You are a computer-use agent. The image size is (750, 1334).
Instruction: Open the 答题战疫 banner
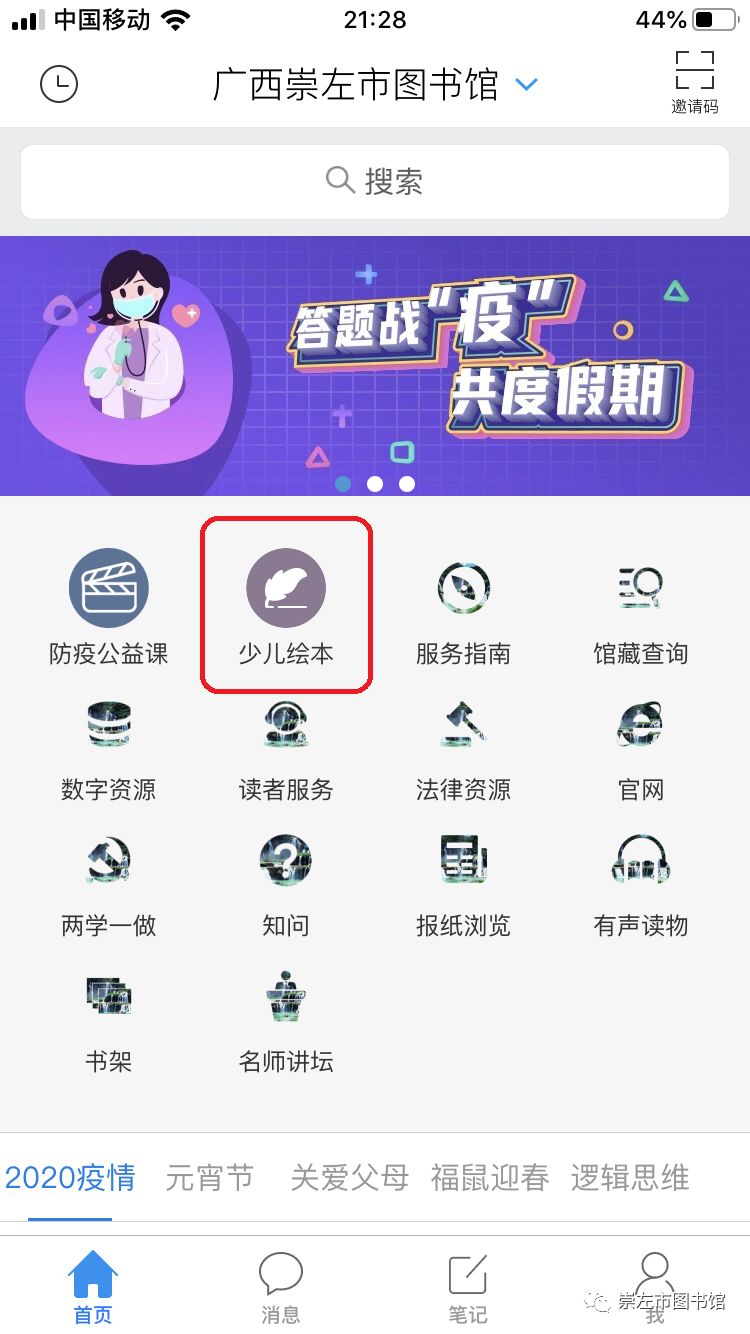pyautogui.click(x=375, y=365)
